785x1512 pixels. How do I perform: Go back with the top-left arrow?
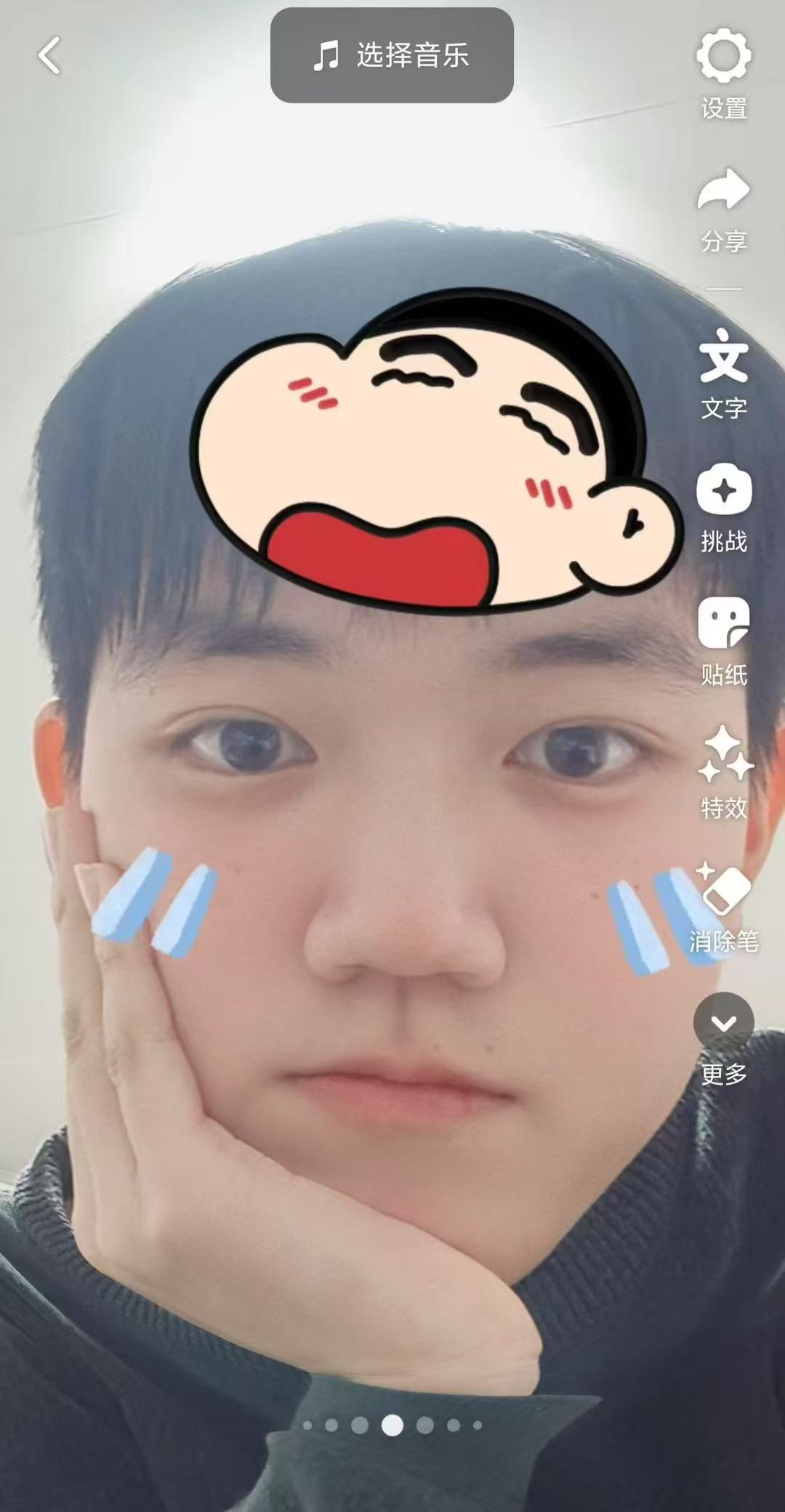pos(49,56)
